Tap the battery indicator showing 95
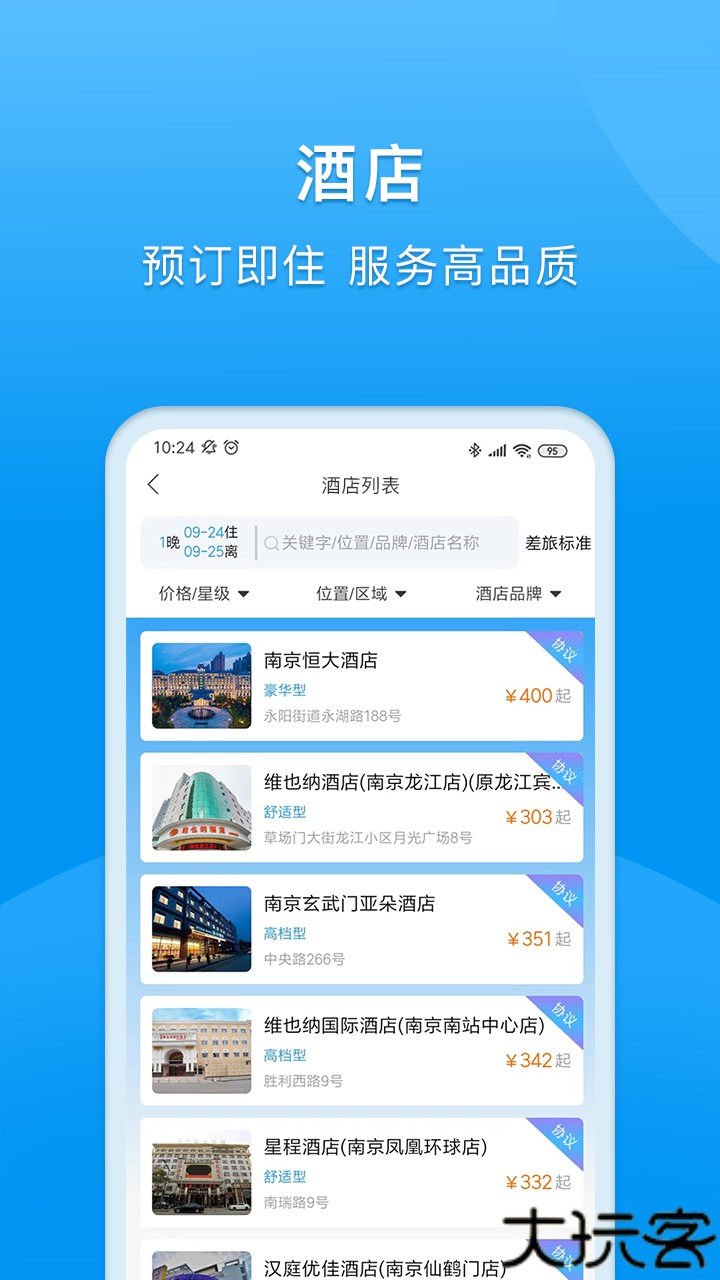 click(x=551, y=450)
